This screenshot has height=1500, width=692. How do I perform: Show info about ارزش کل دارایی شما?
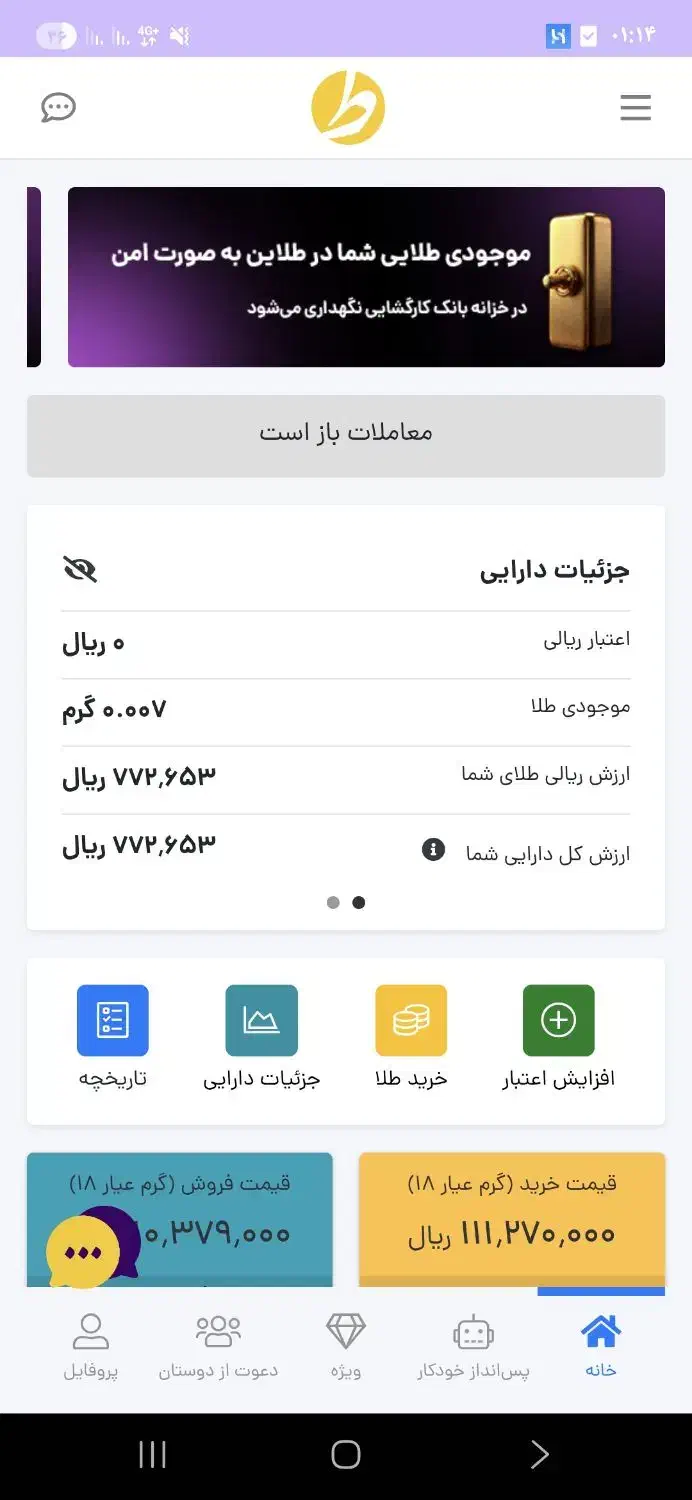coord(433,850)
